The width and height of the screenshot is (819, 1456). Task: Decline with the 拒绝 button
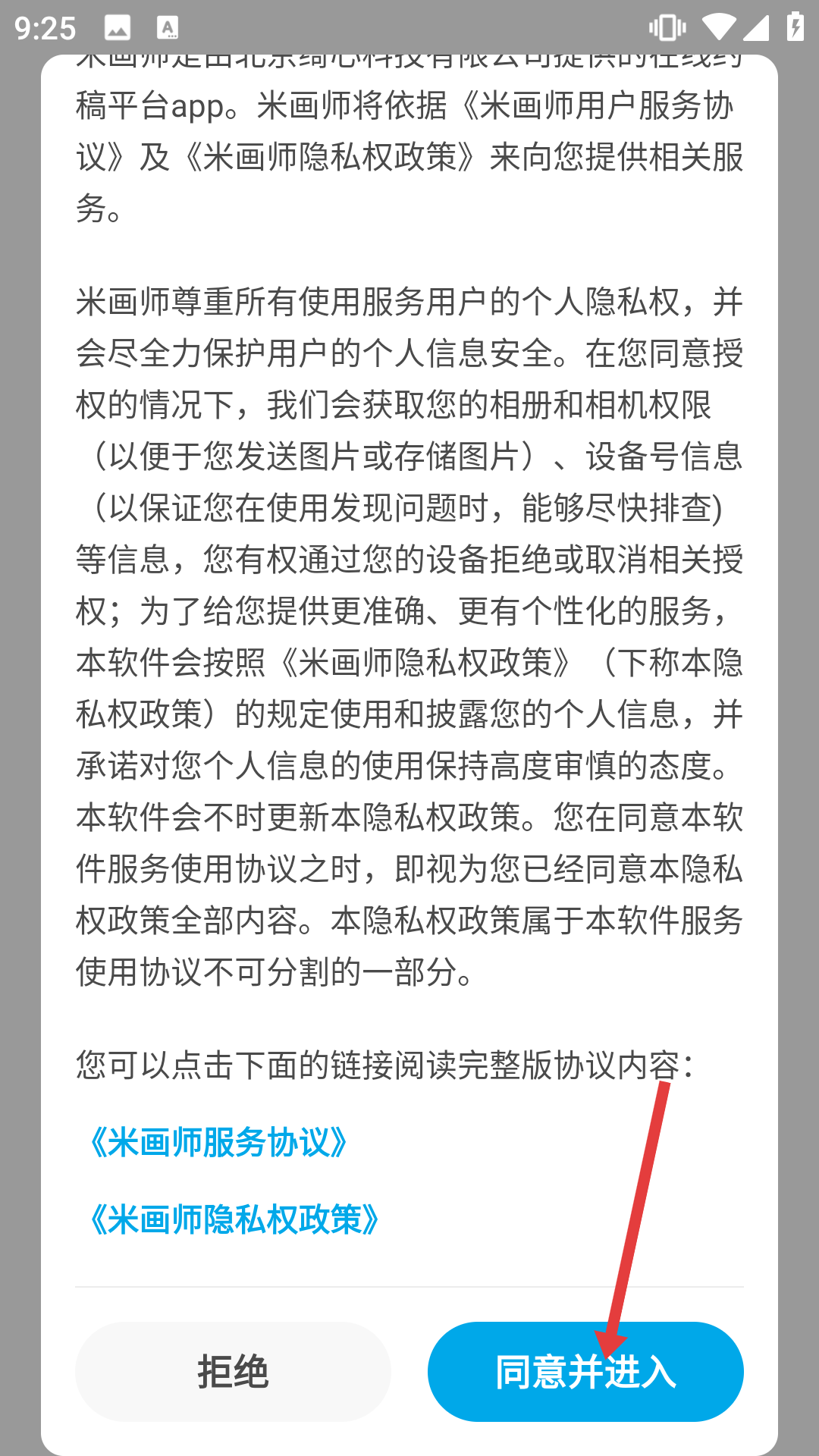pyautogui.click(x=233, y=1371)
